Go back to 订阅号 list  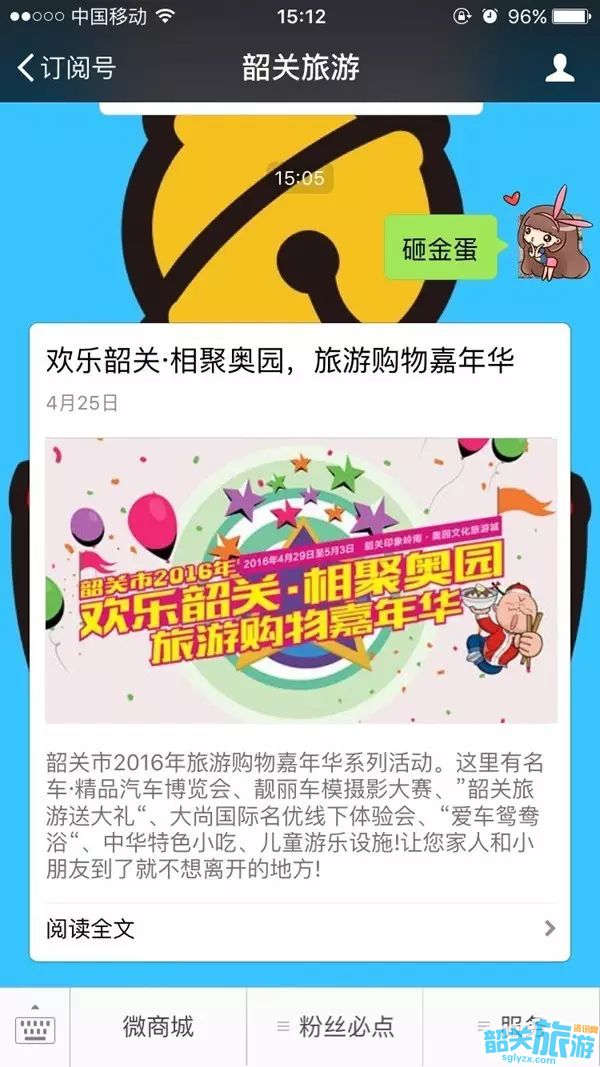click(x=66, y=68)
